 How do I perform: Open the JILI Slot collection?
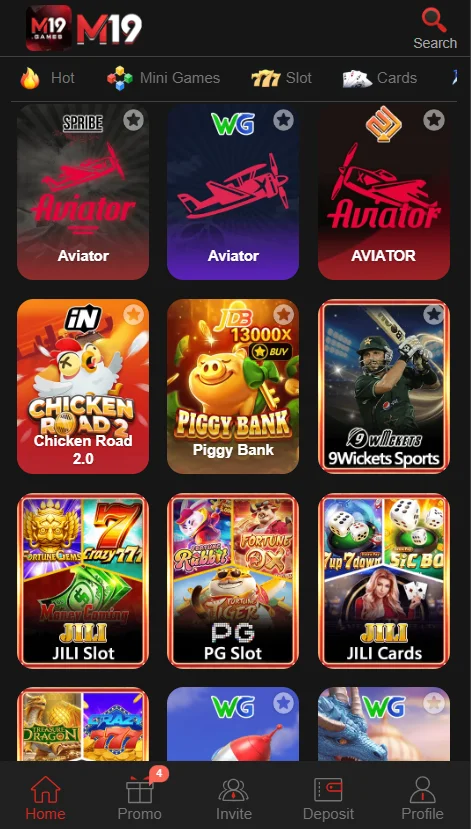(x=83, y=581)
